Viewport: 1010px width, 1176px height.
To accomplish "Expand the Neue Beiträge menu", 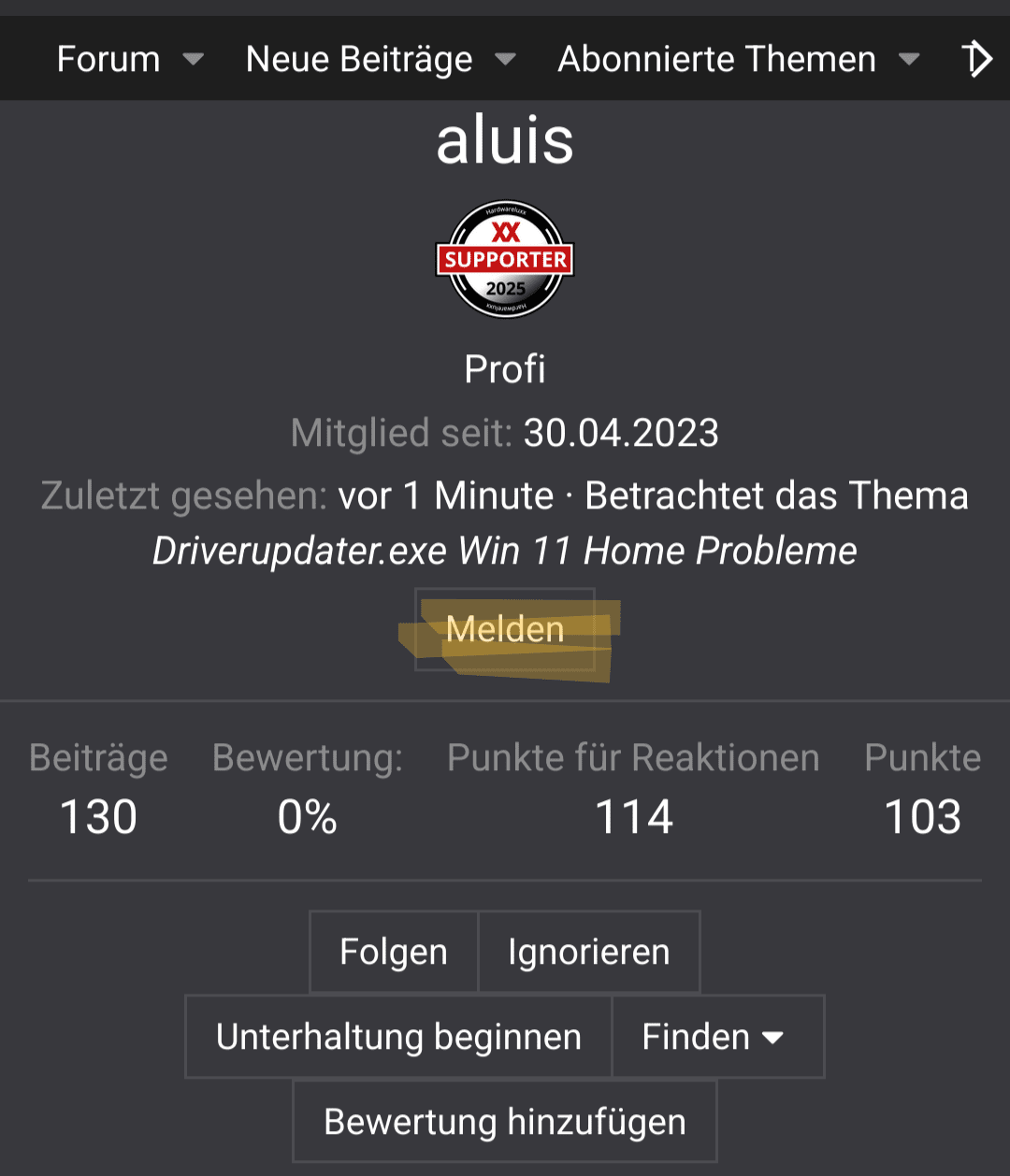I will [x=380, y=60].
